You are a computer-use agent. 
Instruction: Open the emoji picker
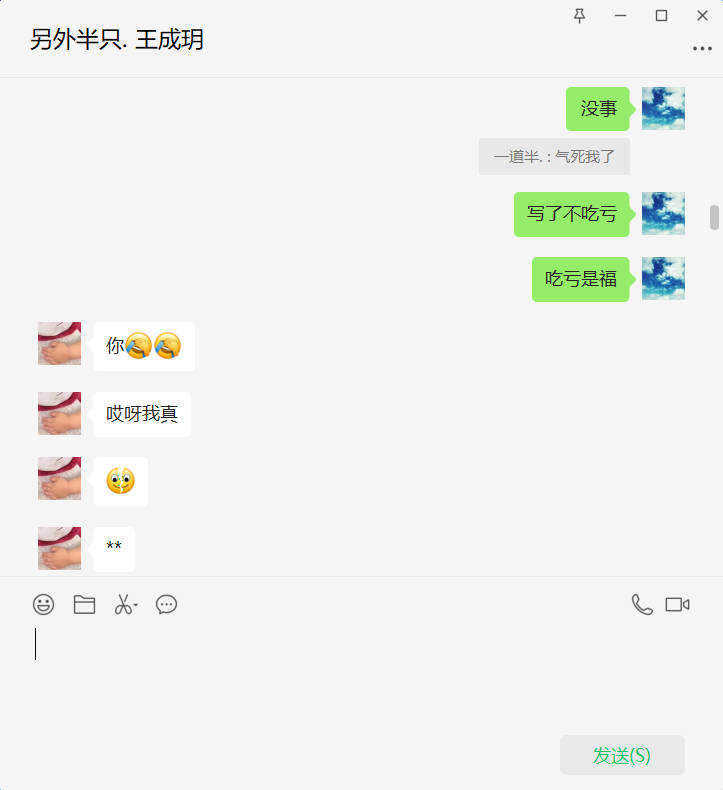click(43, 604)
